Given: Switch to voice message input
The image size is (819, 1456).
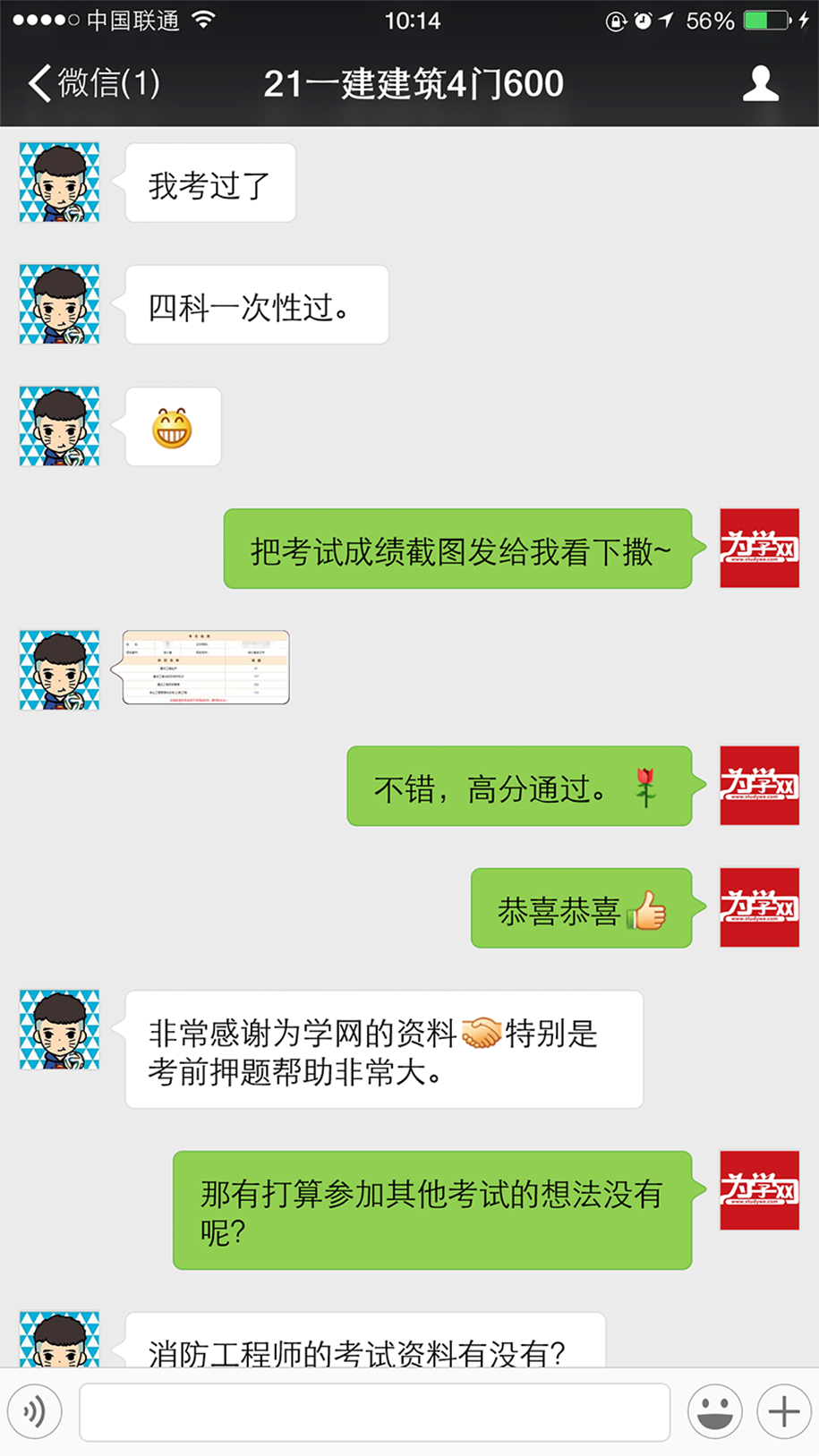Looking at the screenshot, I should click(x=35, y=1412).
